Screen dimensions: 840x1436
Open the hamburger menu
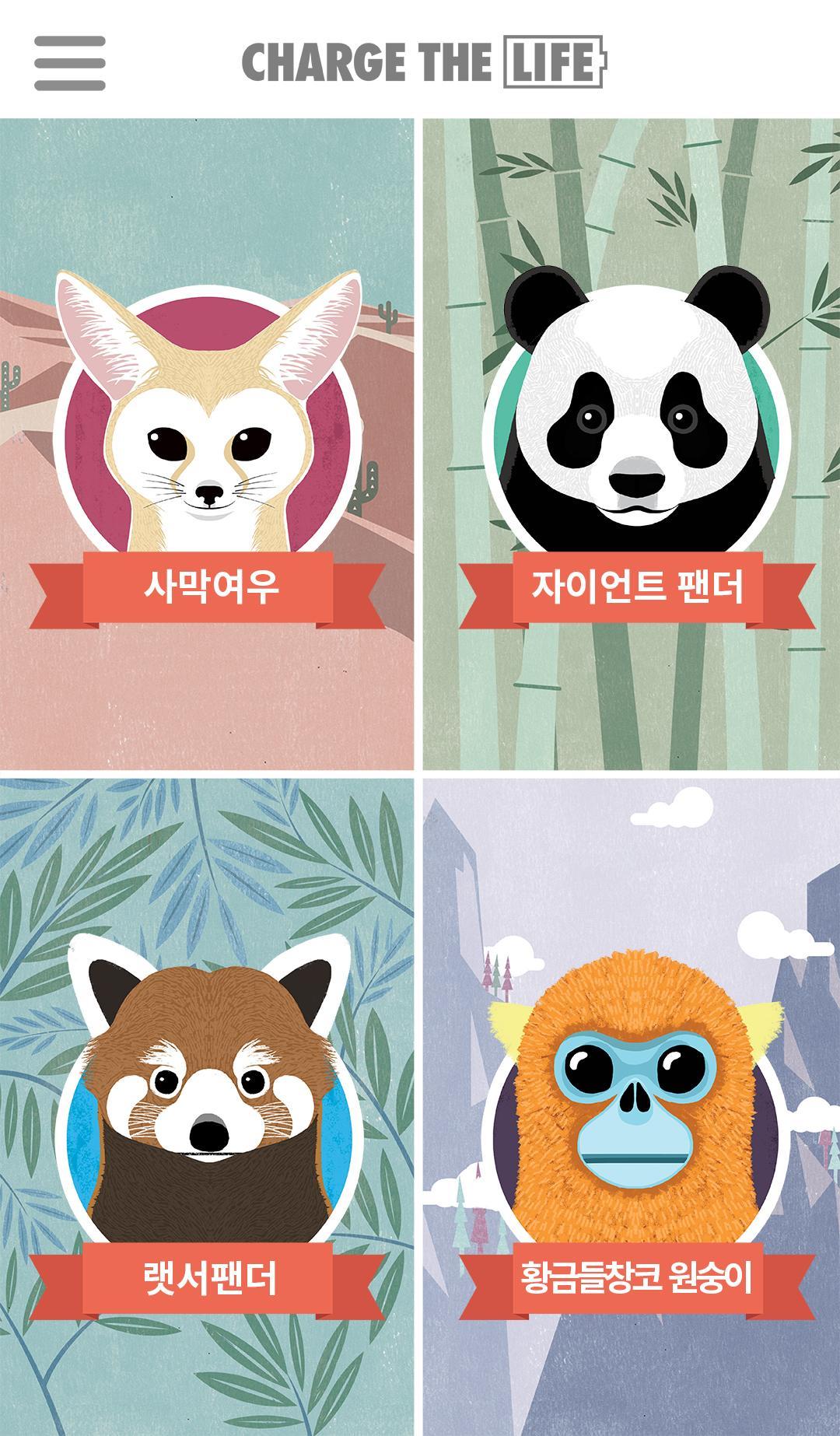click(69, 62)
